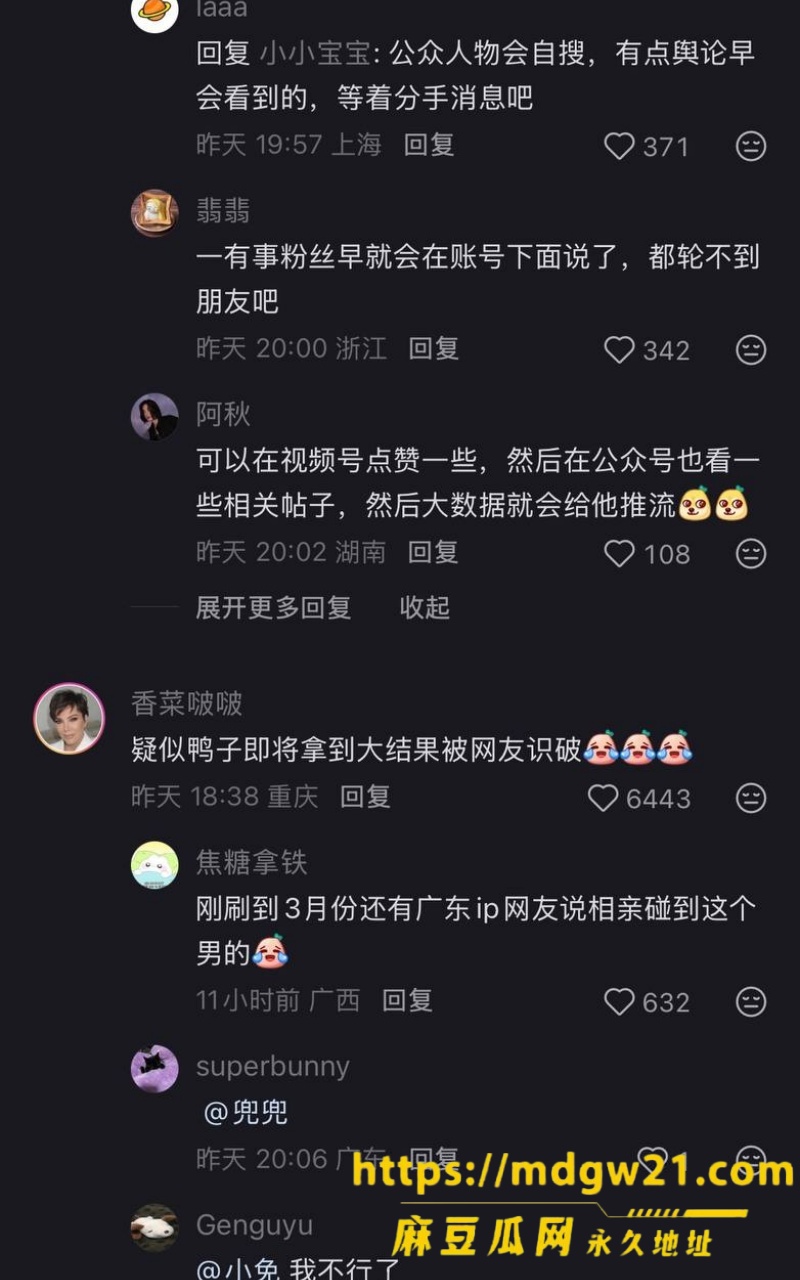Open 翡翡's profile avatar
800x1280 pixels.
[155, 213]
